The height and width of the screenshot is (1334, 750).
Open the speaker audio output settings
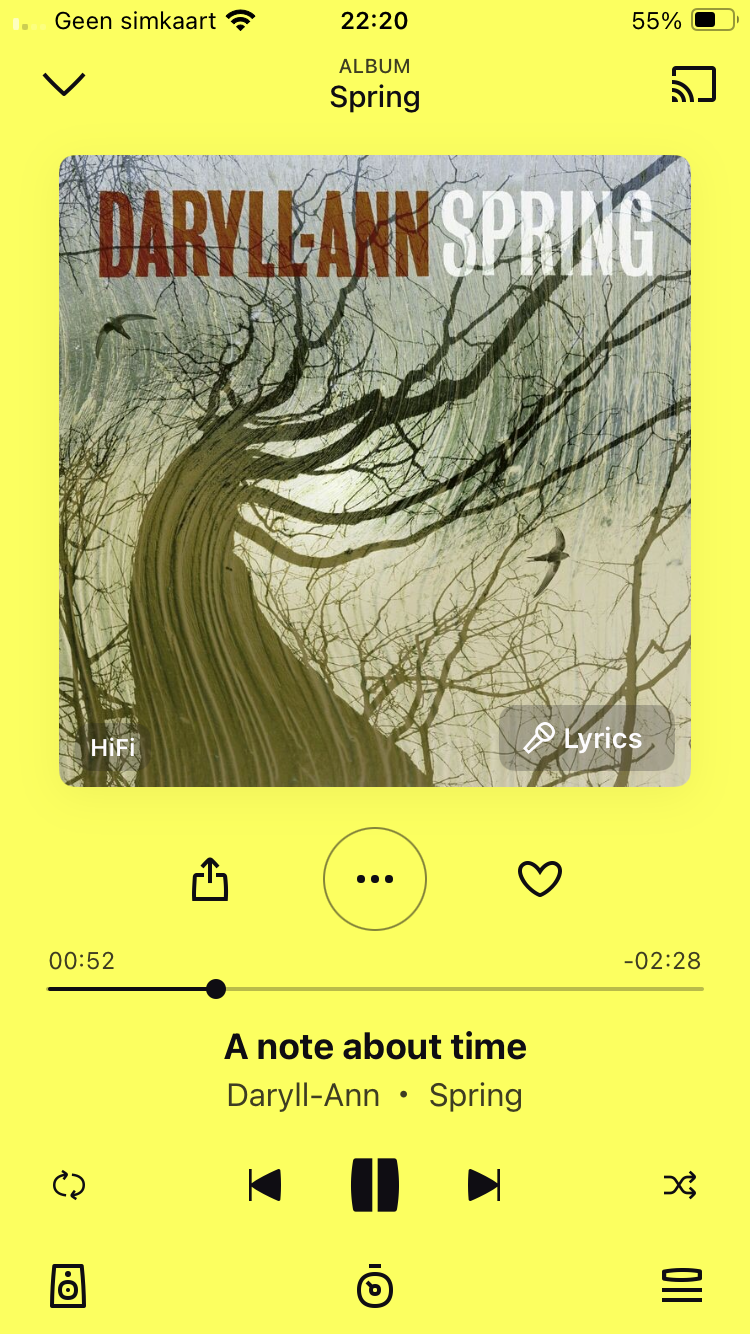(x=68, y=1286)
